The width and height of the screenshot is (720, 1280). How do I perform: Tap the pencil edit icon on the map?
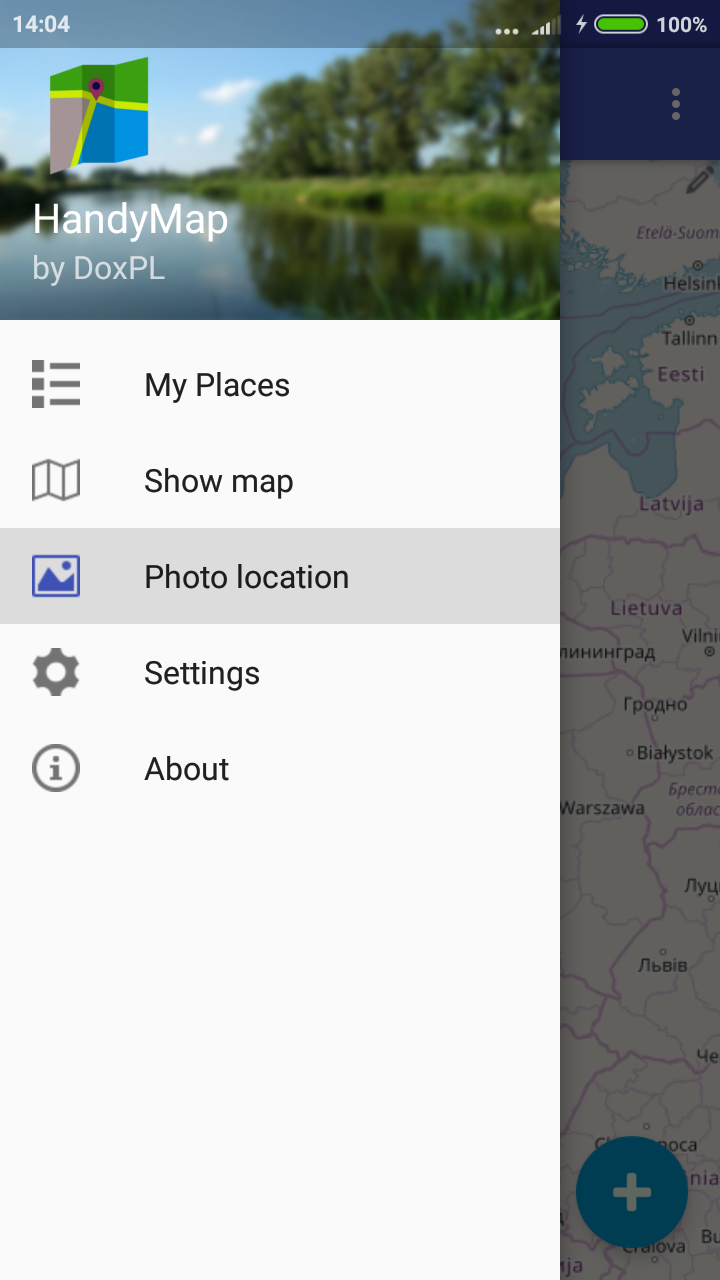(x=701, y=180)
